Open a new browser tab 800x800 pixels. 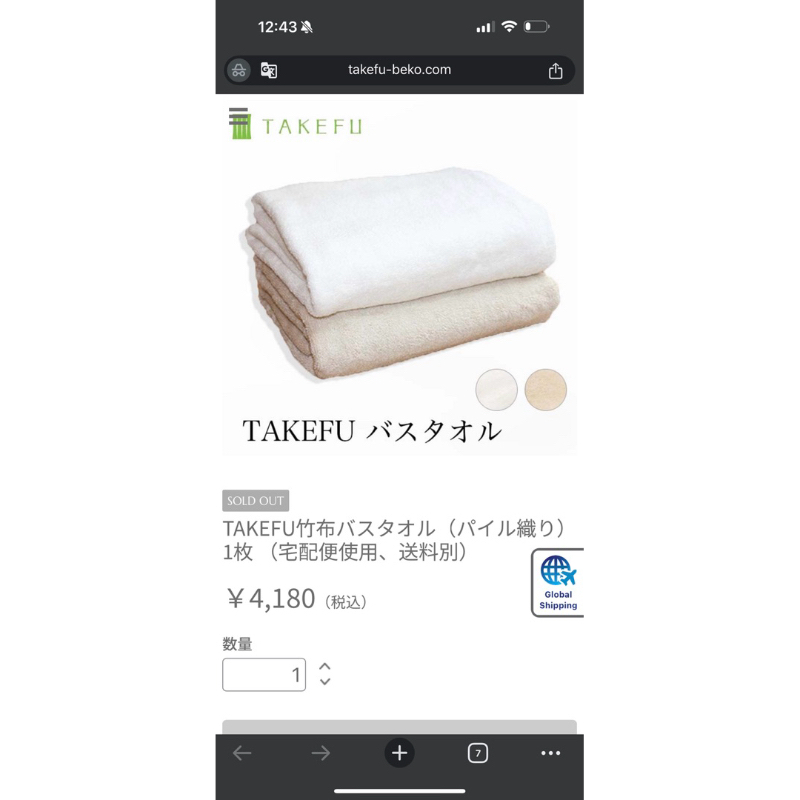pos(400,754)
